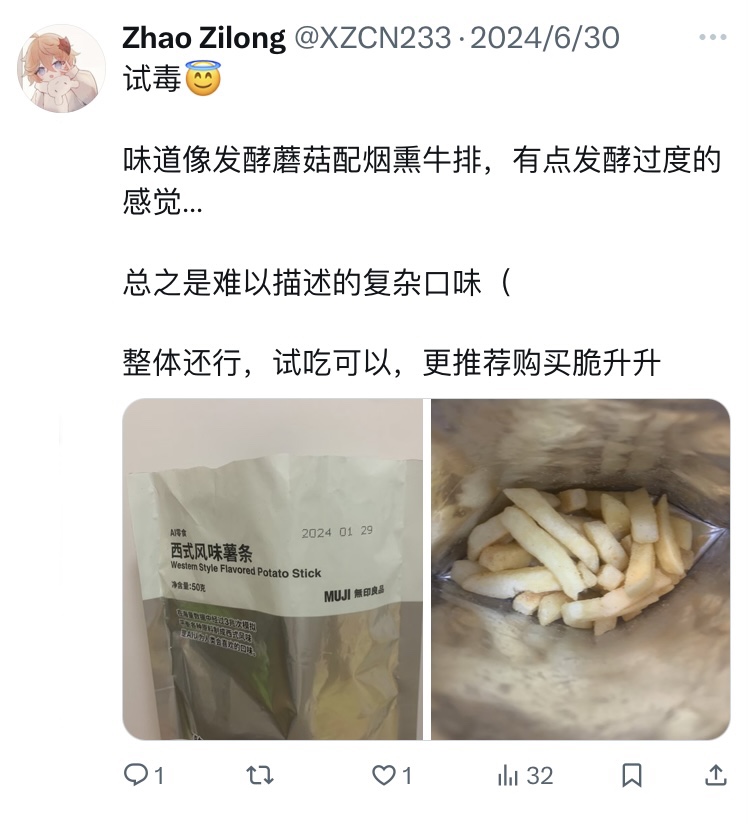Like Zhao Zilong's tweet
The image size is (749, 824).
point(383,775)
